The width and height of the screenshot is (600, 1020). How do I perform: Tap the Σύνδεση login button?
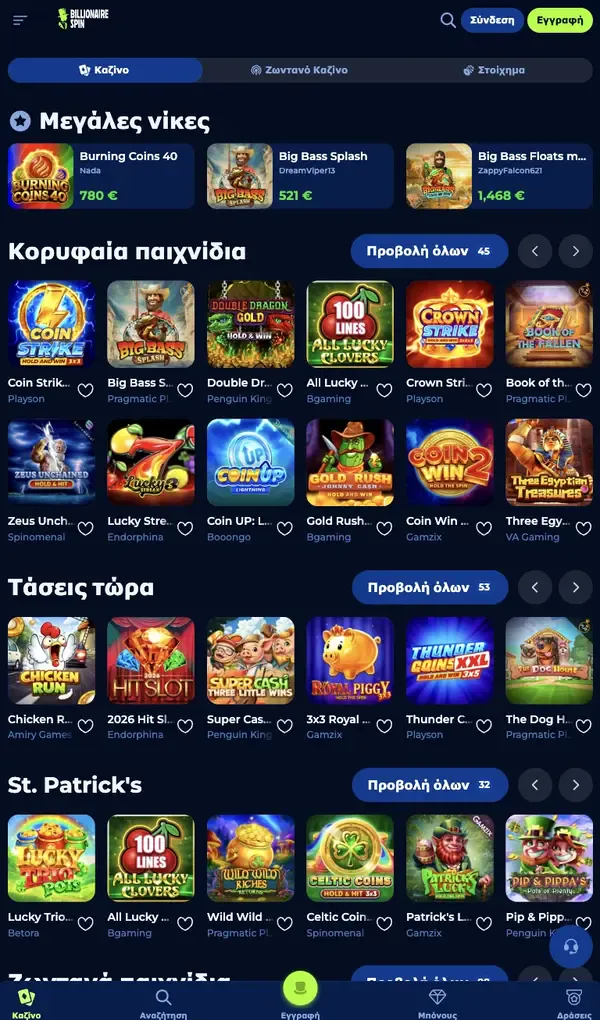coord(492,20)
